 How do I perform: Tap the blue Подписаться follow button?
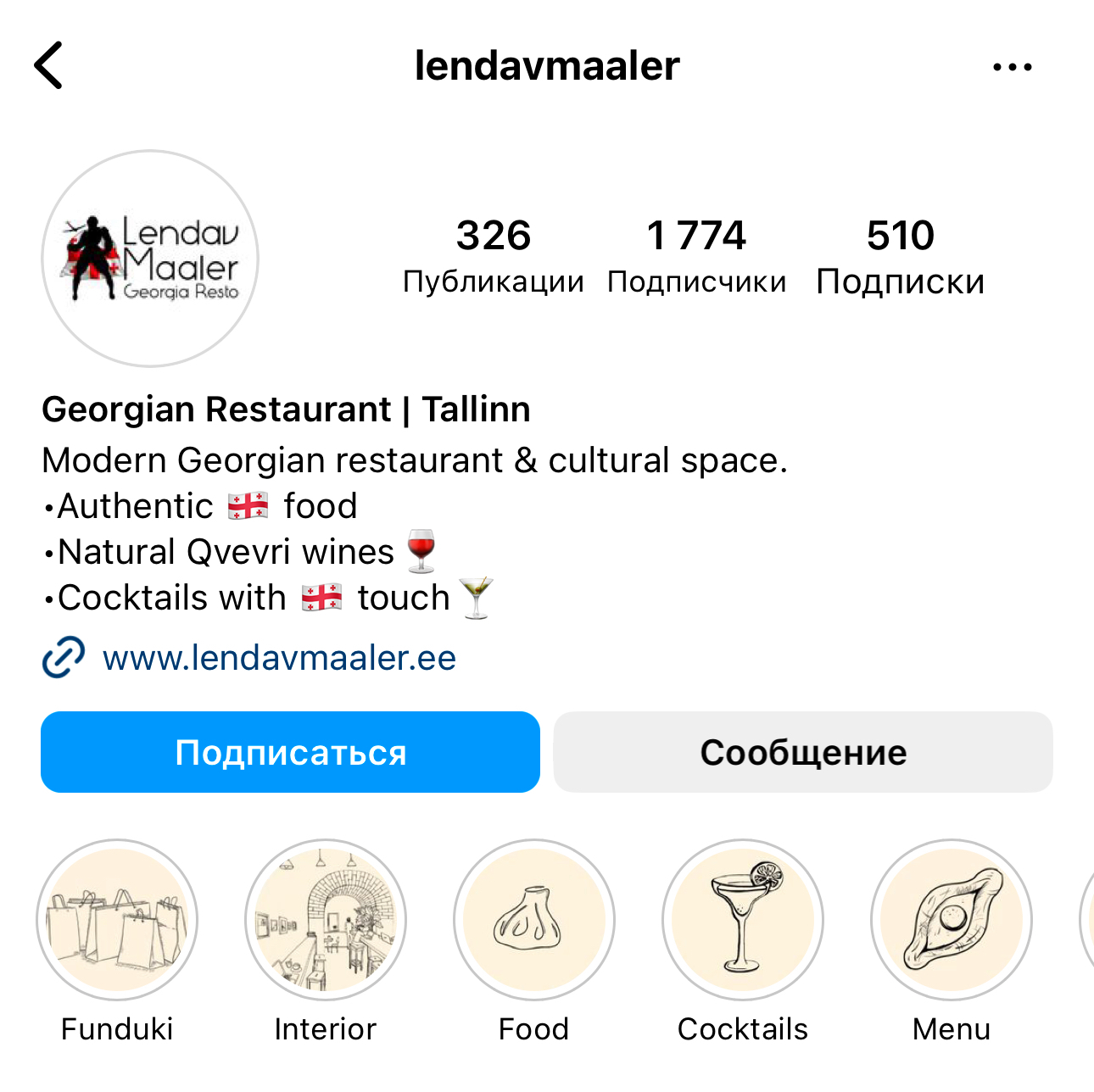click(290, 752)
